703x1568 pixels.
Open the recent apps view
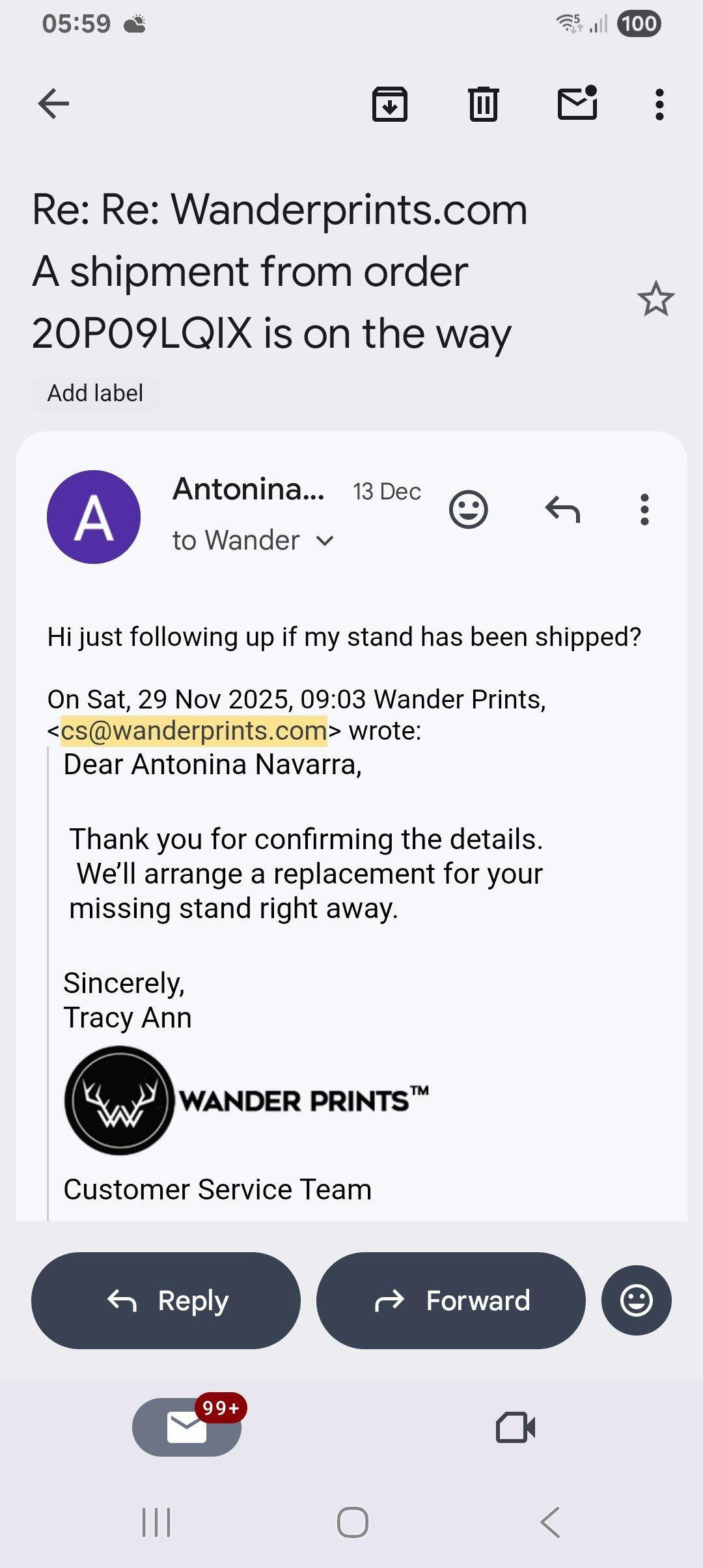click(156, 1522)
